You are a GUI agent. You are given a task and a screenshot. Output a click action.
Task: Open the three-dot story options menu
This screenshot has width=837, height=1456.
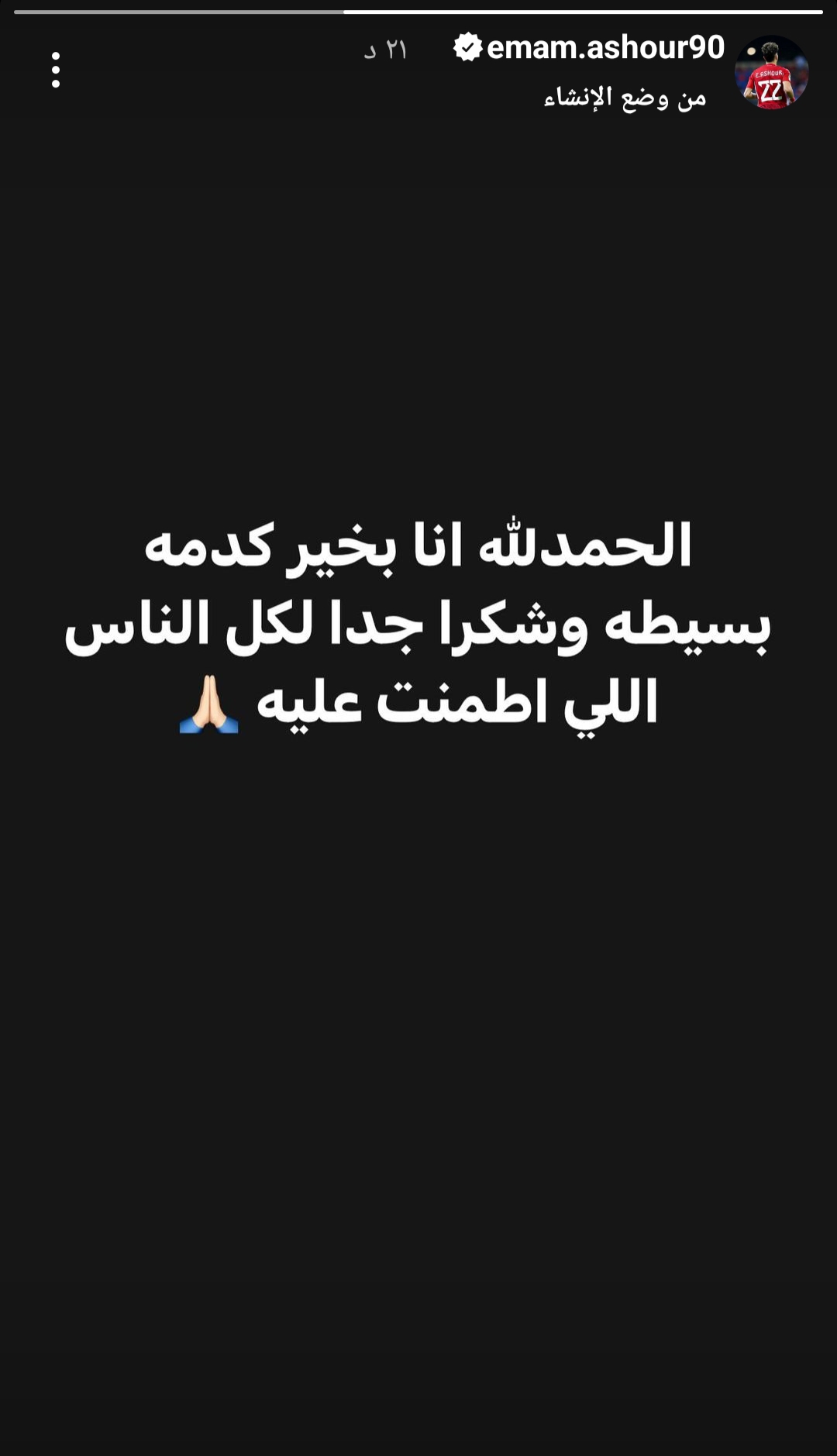tap(56, 71)
